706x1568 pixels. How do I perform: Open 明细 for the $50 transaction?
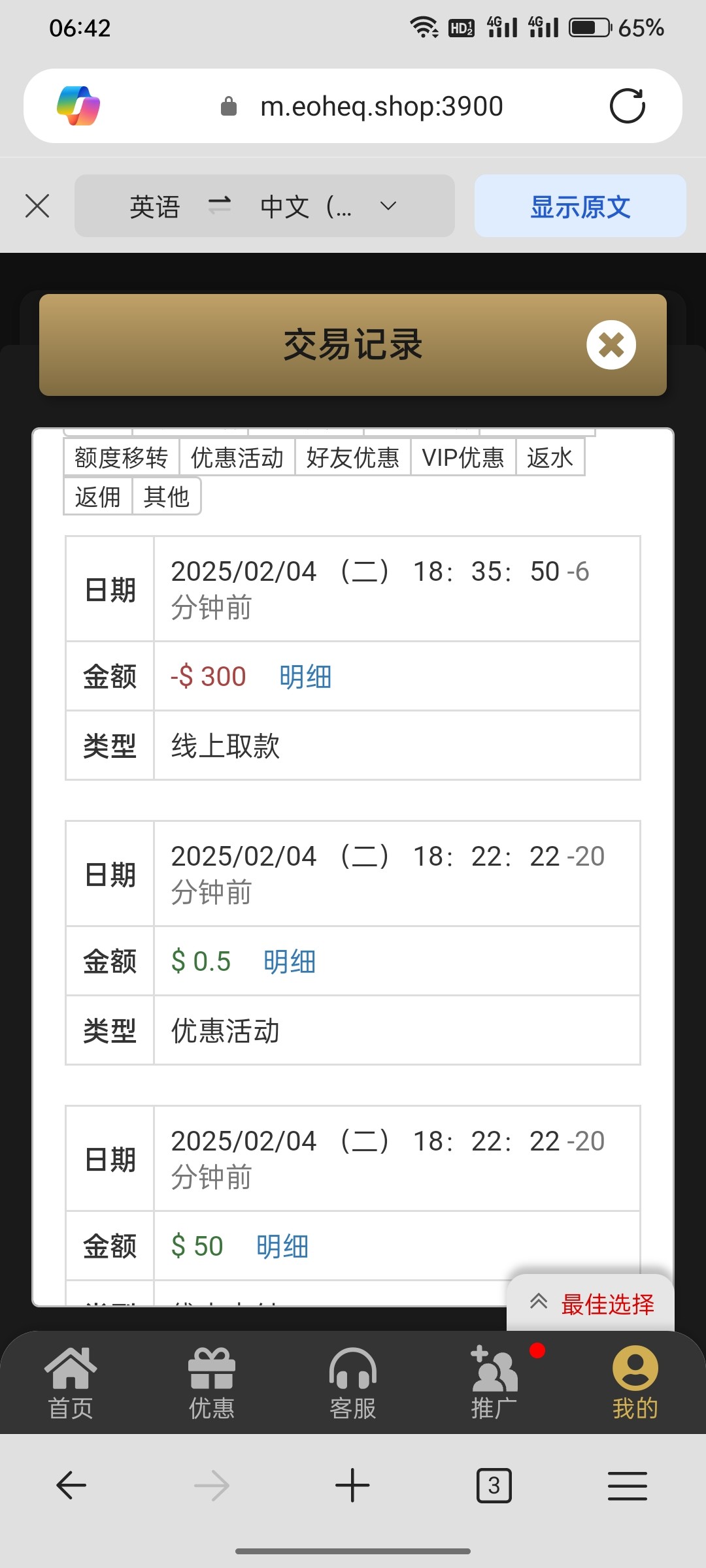[282, 1247]
